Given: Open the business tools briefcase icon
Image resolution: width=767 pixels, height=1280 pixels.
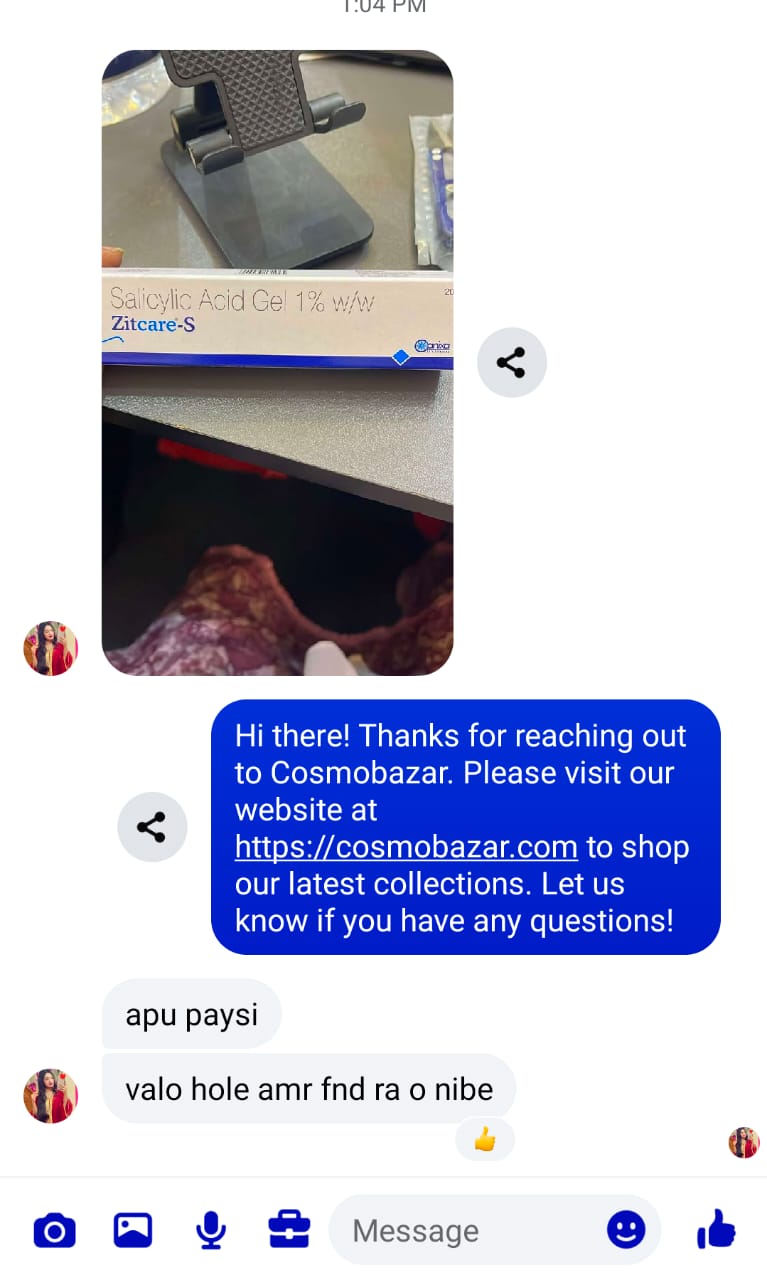Looking at the screenshot, I should pyautogui.click(x=289, y=1230).
